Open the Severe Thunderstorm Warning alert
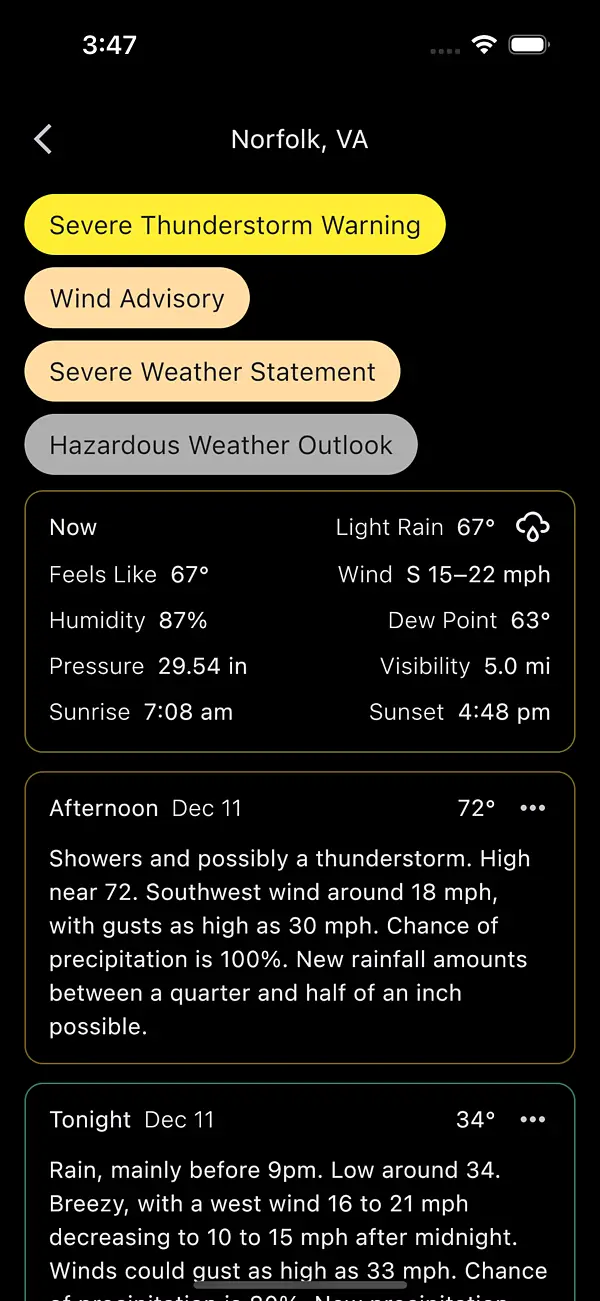600x1301 pixels. [235, 225]
